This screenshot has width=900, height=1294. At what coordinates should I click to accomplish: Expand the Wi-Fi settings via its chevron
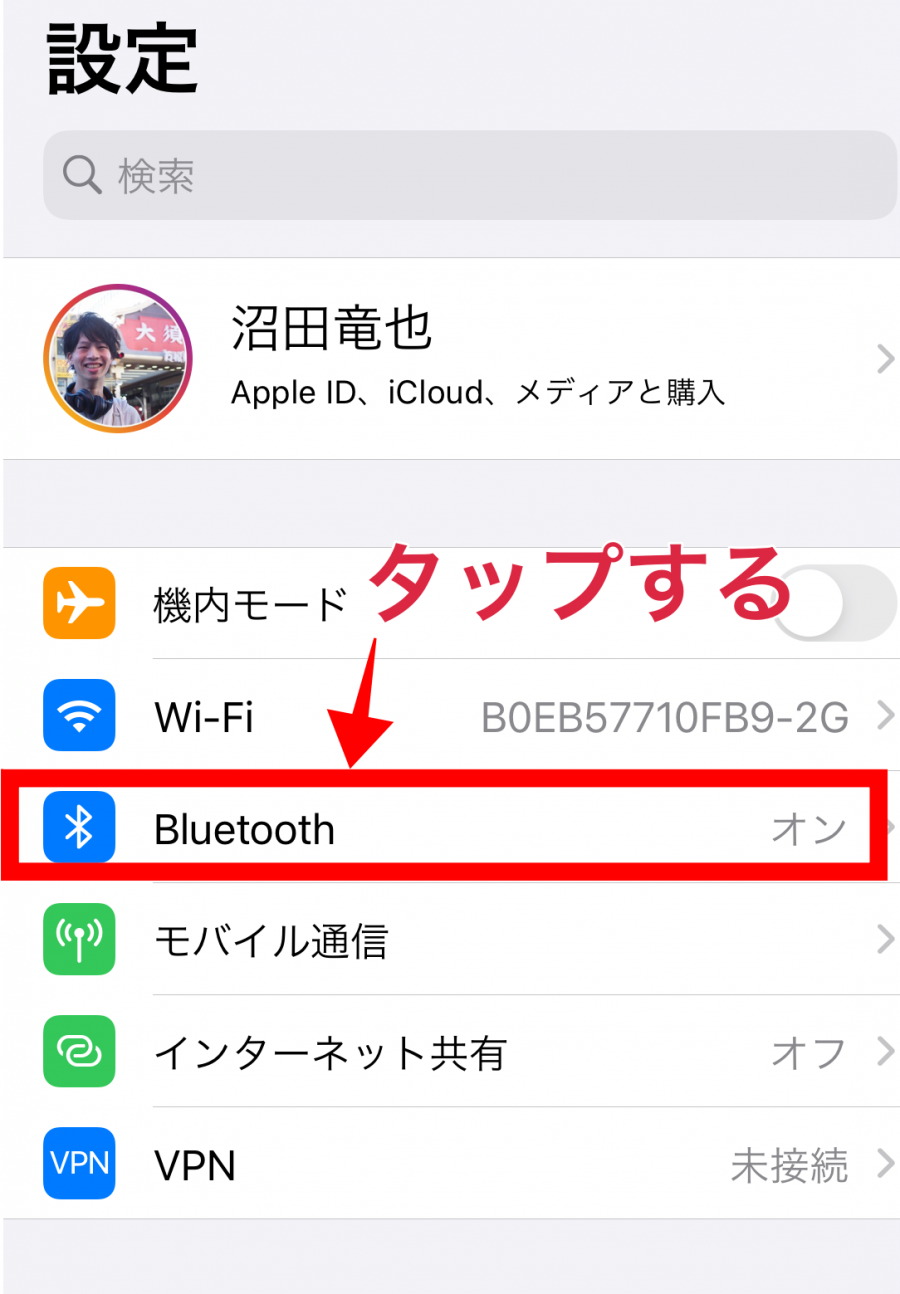coord(884,716)
